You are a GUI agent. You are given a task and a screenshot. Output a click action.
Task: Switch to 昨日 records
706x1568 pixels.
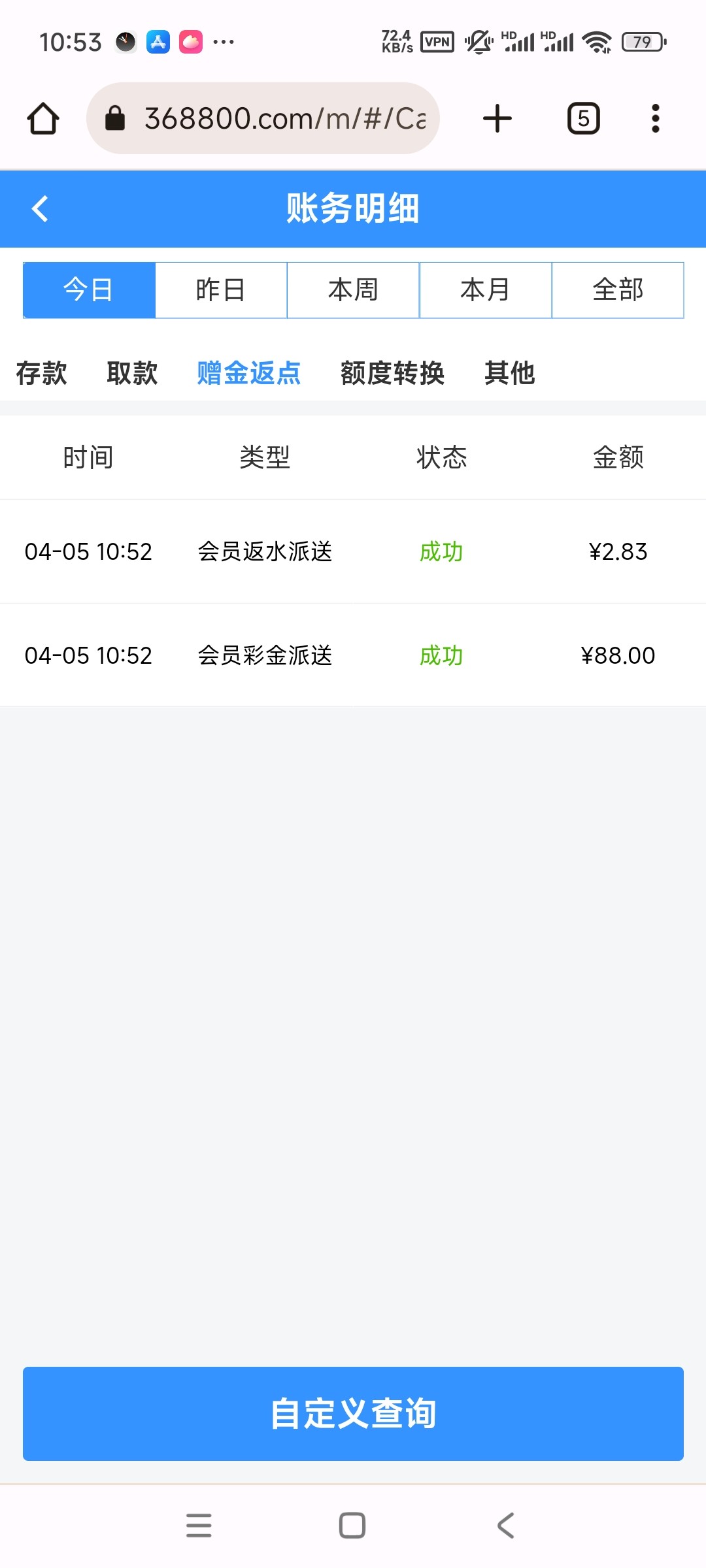pos(221,290)
